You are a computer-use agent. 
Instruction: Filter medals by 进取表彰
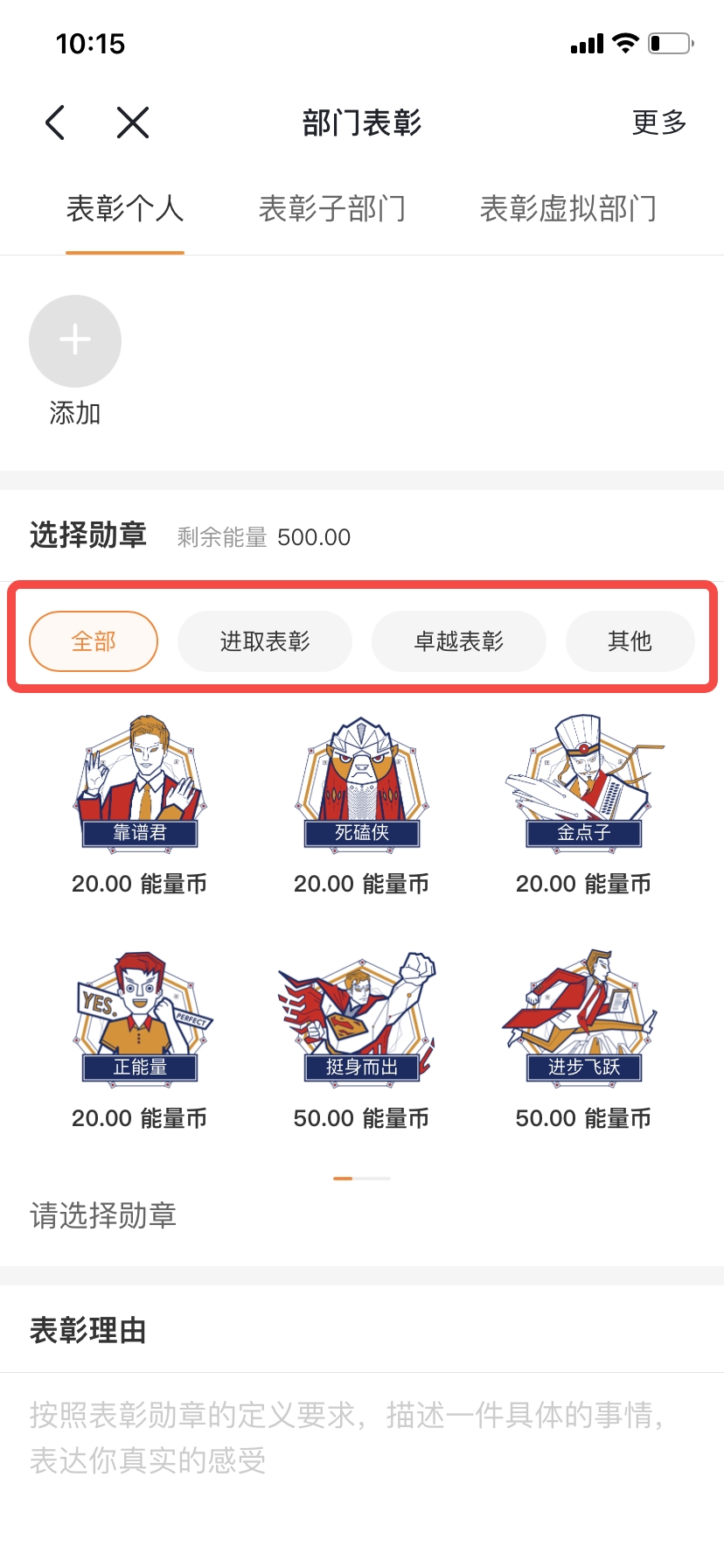point(265,641)
